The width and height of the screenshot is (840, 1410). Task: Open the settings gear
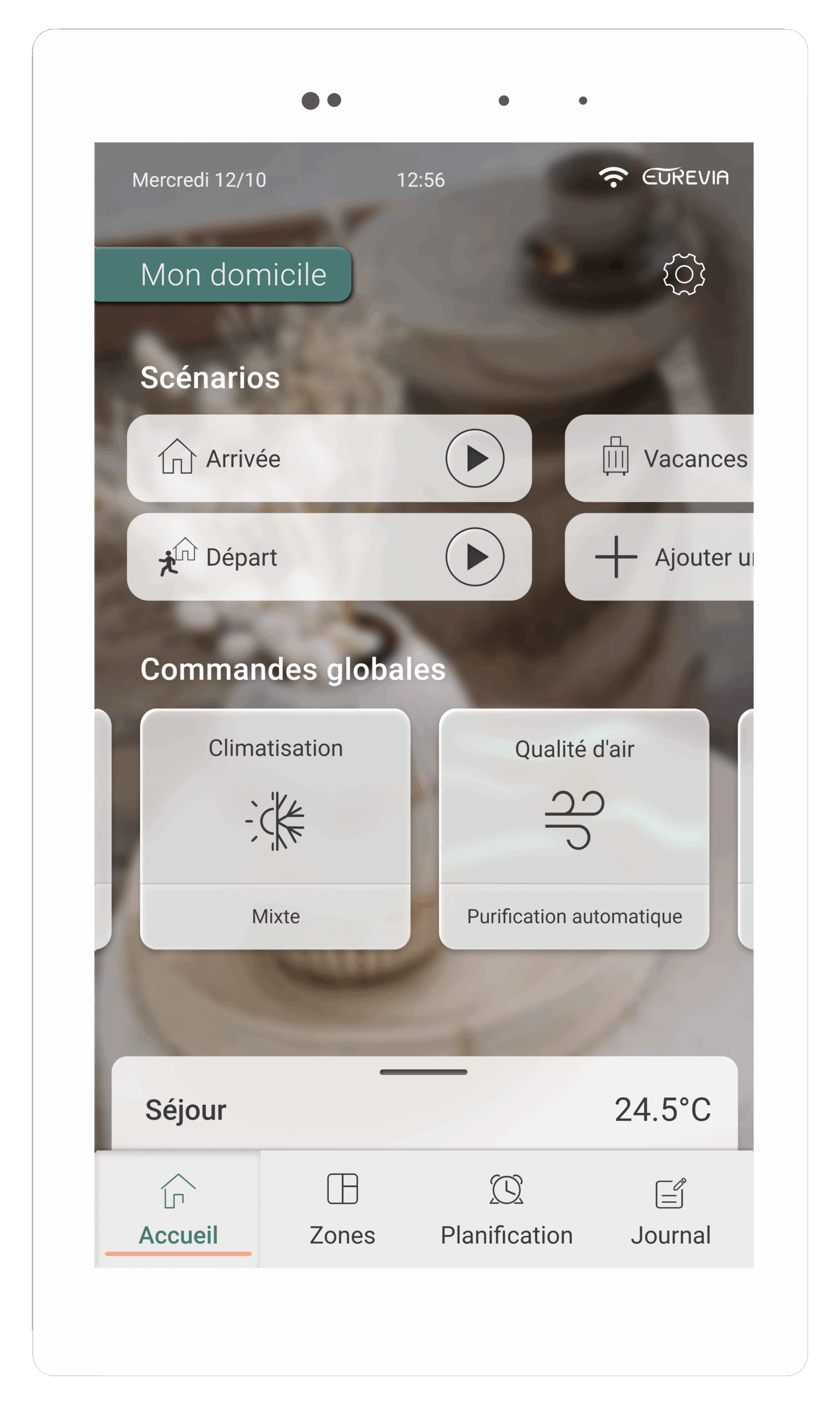tap(684, 274)
